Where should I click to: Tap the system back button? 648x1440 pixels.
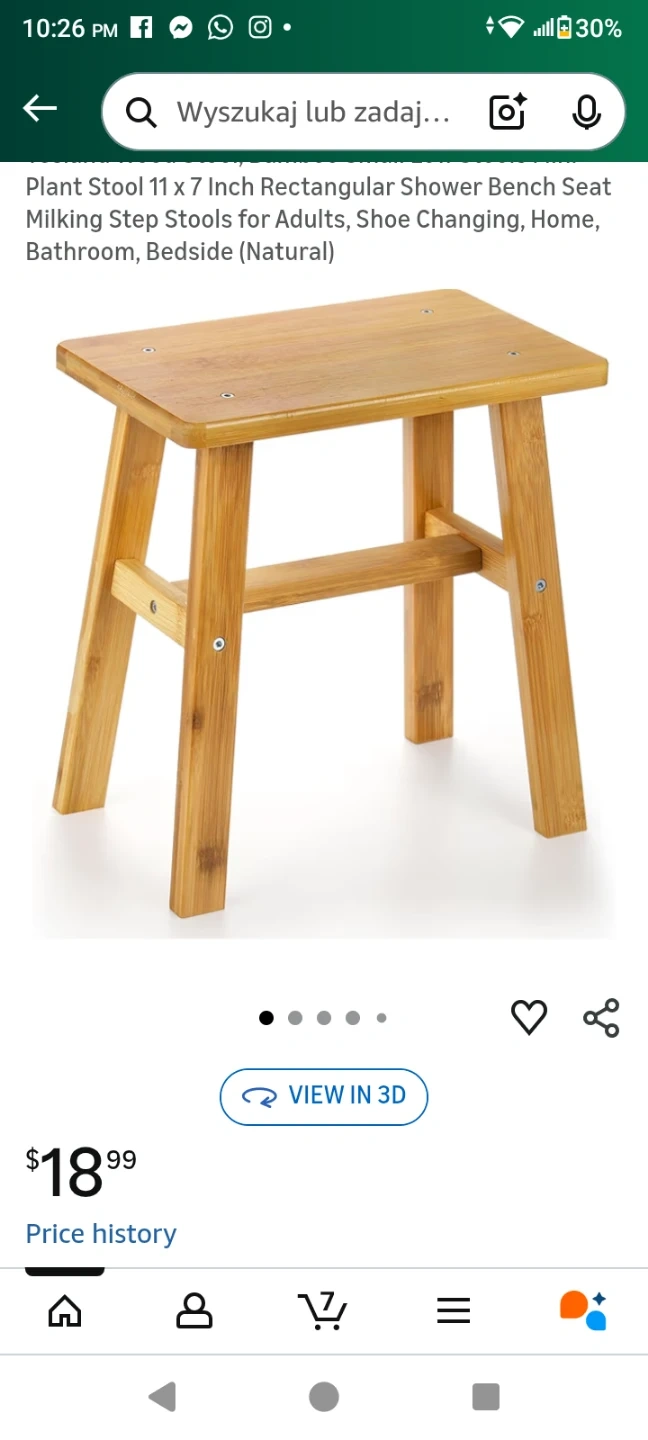pyautogui.click(x=162, y=1396)
